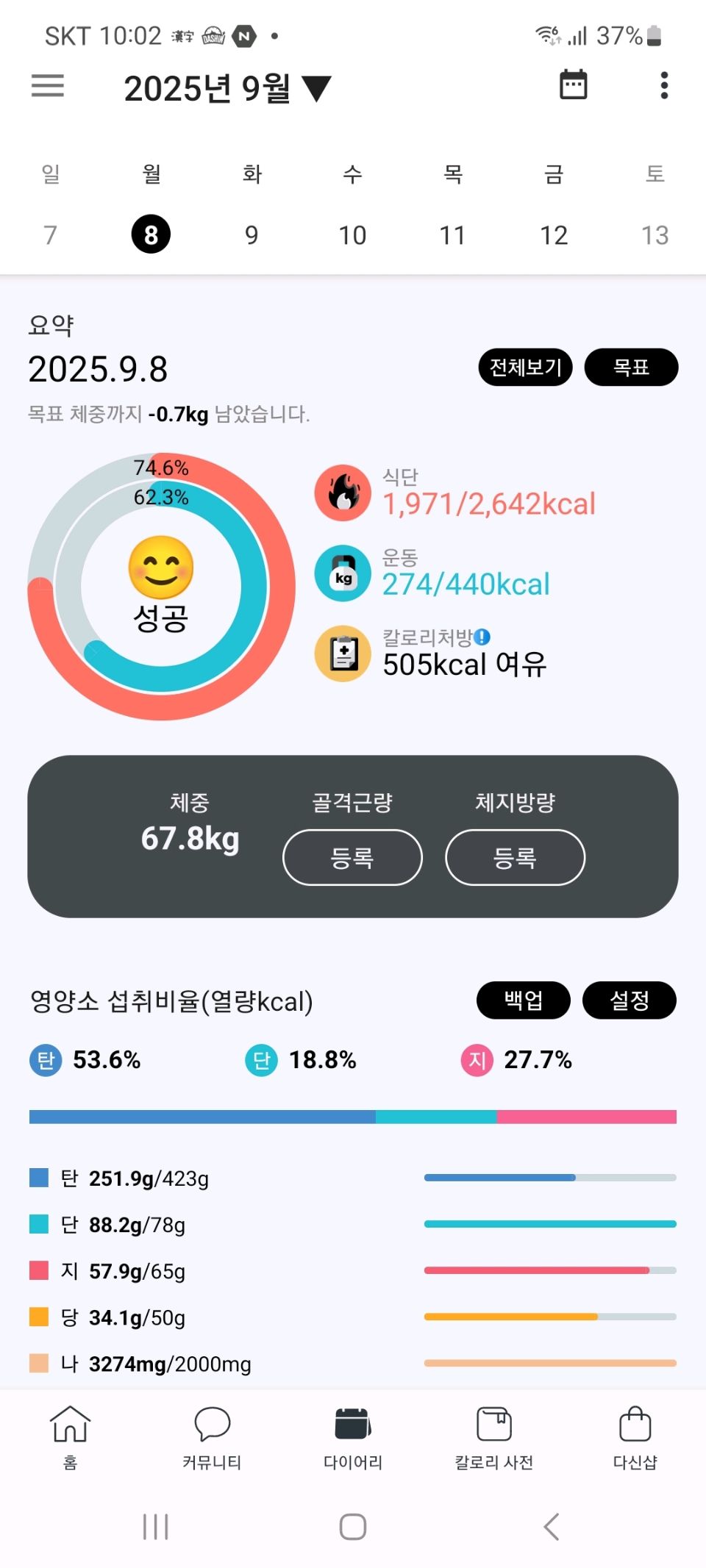Open the calendar icon in app bar
The width and height of the screenshot is (706, 1568).
[x=573, y=85]
